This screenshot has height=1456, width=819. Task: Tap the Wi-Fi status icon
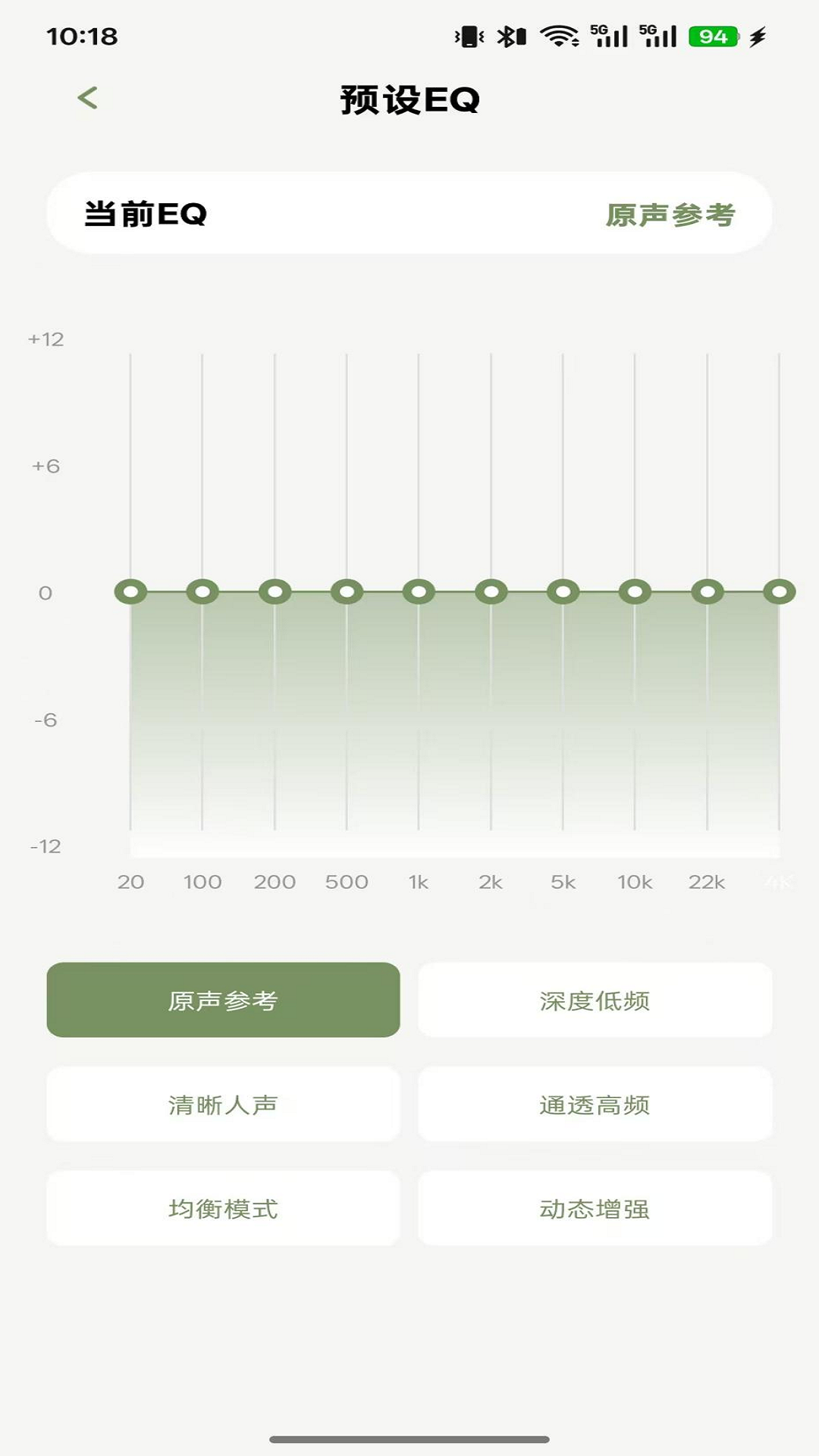(559, 36)
